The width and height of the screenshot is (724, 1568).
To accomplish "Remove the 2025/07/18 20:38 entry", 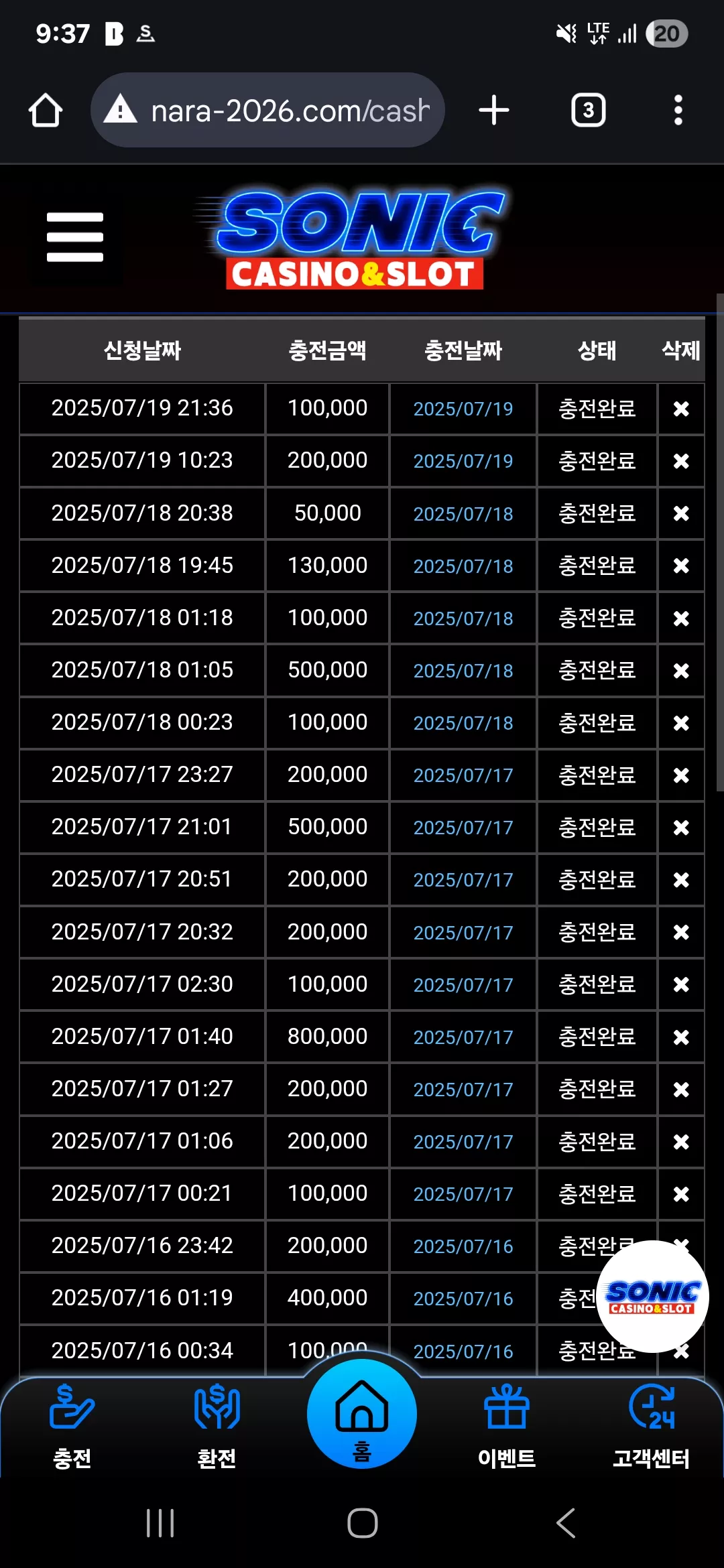I will (681, 513).
